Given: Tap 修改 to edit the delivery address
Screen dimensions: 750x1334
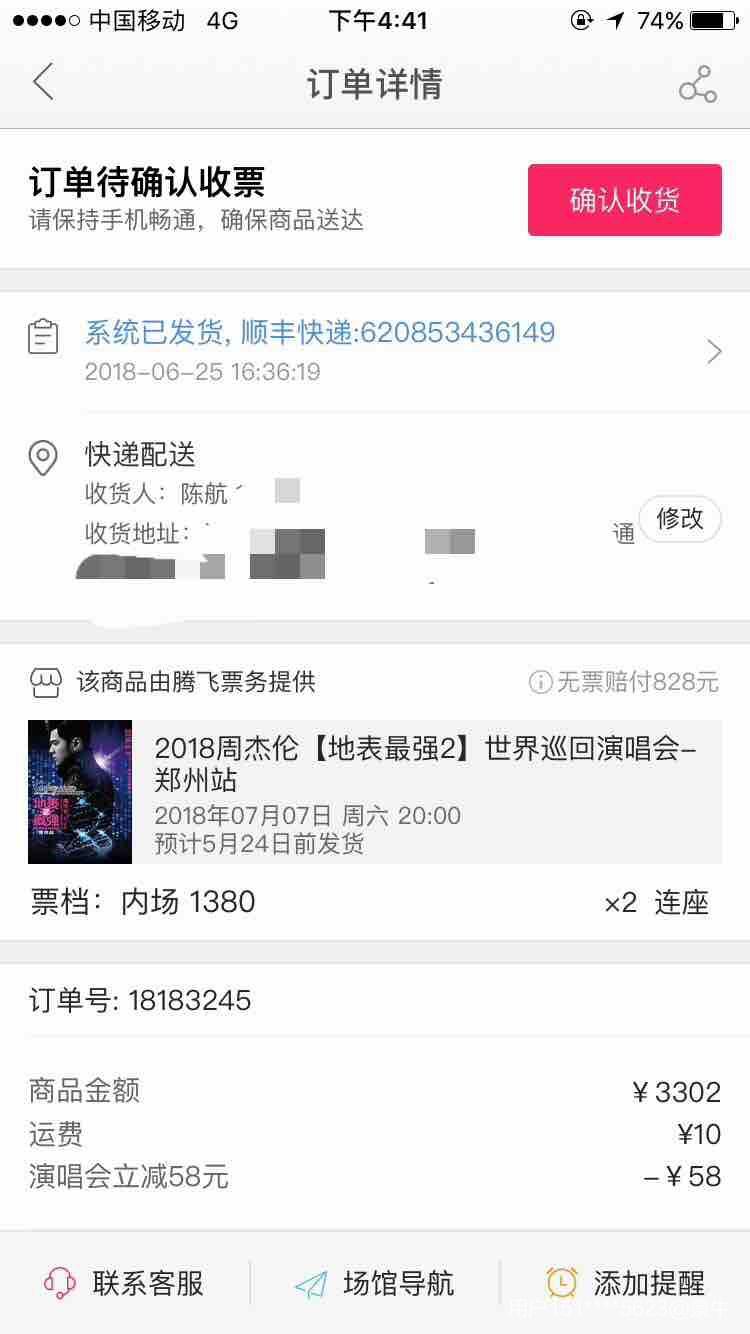Looking at the screenshot, I should (x=680, y=519).
